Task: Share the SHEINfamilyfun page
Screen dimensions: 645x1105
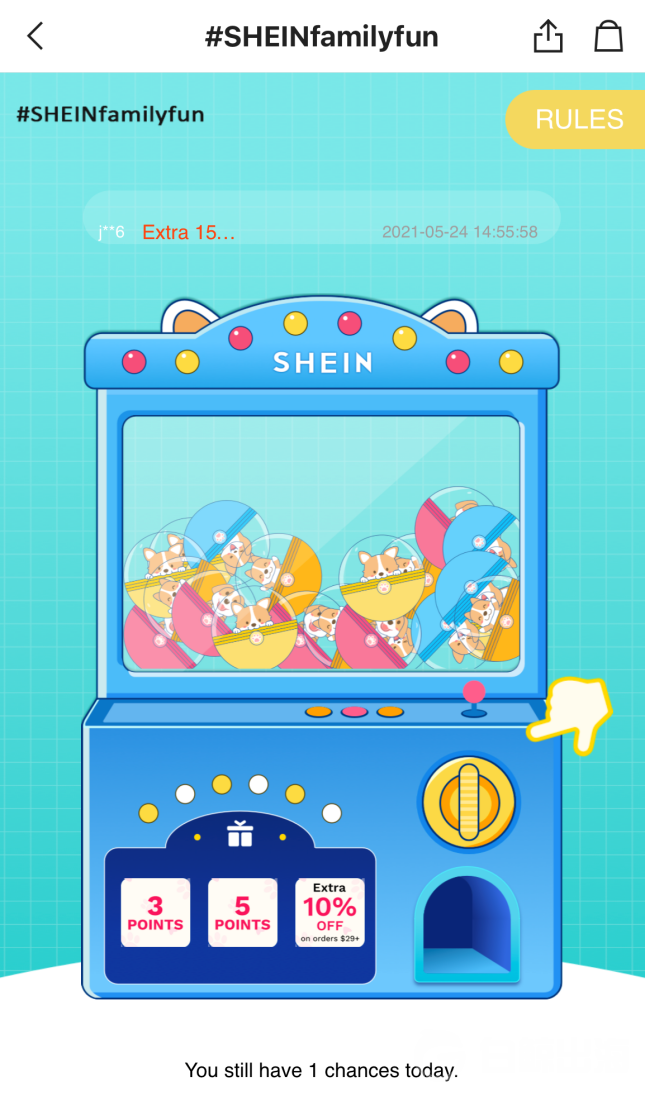Action: 548,37
